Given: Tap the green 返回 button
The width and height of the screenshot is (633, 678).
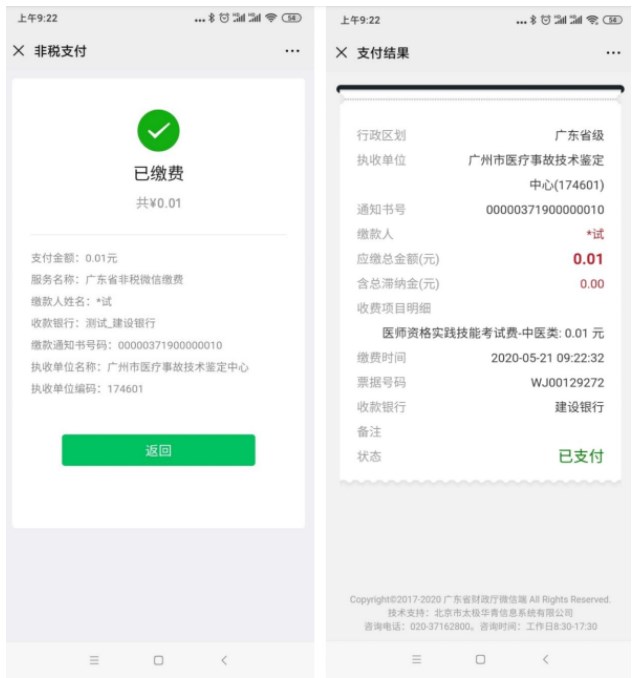Looking at the screenshot, I should (x=158, y=450).
